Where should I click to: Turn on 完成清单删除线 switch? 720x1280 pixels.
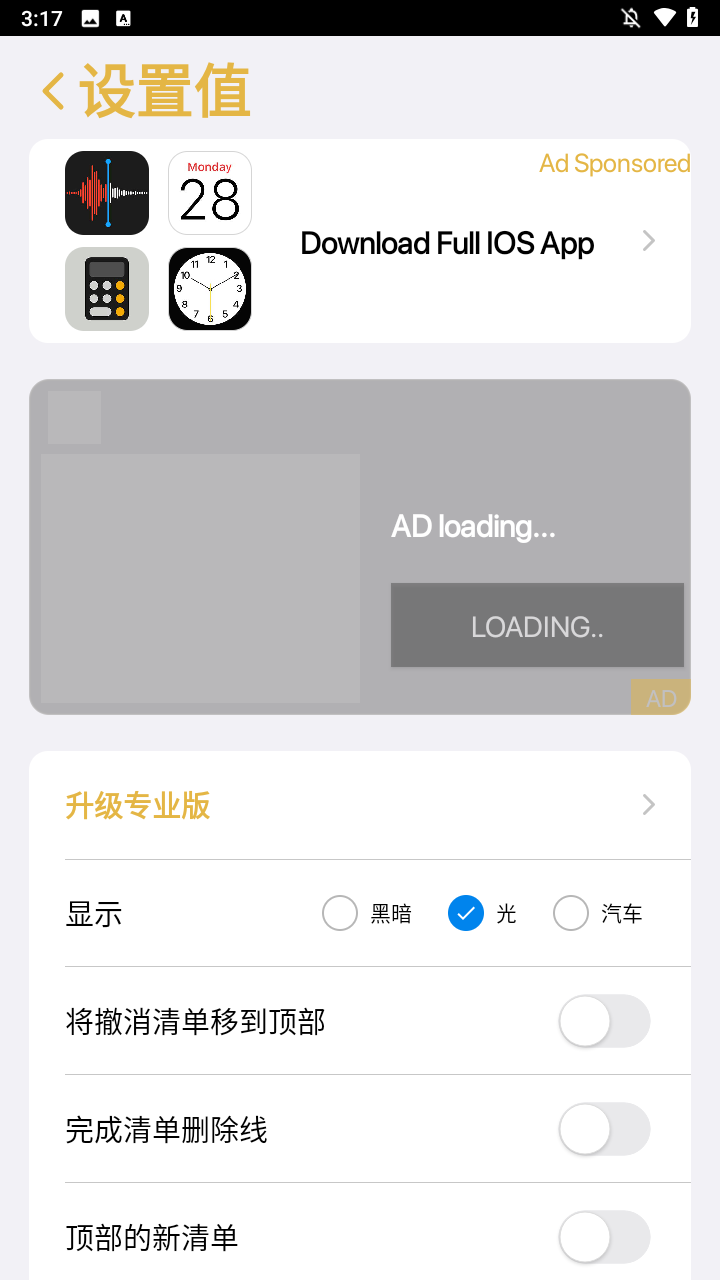(604, 1129)
